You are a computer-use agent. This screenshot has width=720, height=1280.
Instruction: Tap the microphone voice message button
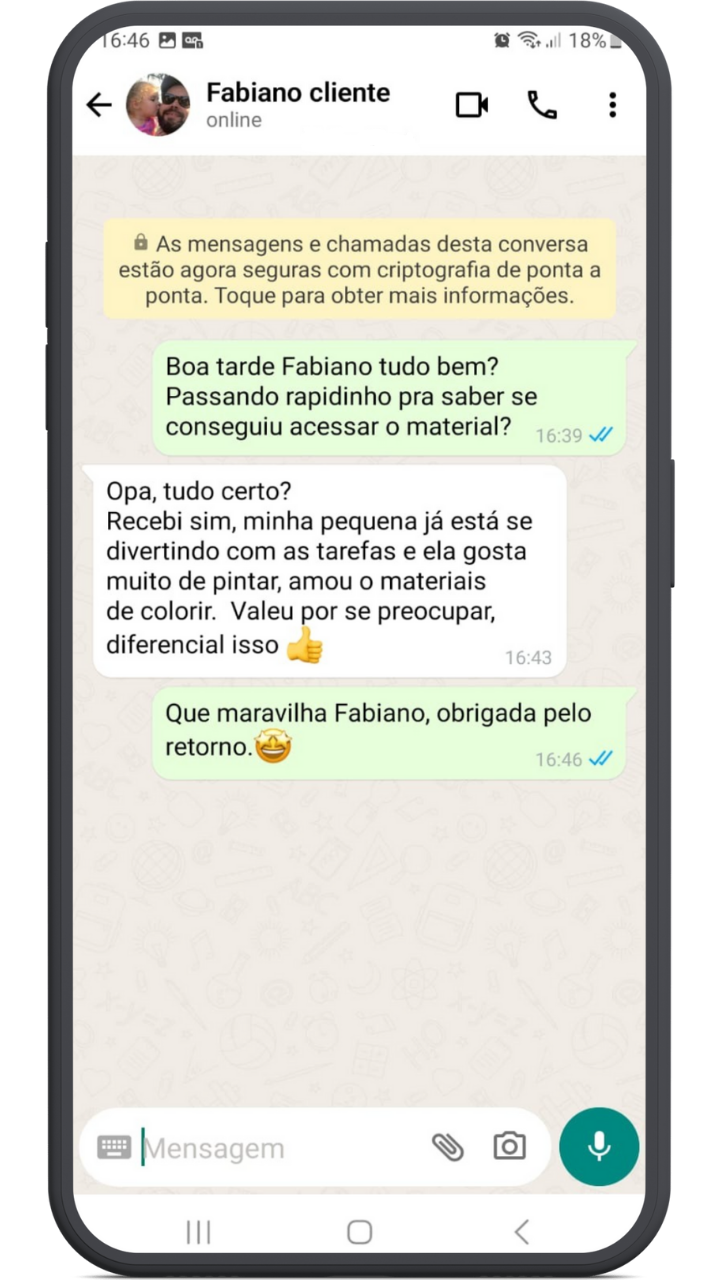pos(599,1147)
